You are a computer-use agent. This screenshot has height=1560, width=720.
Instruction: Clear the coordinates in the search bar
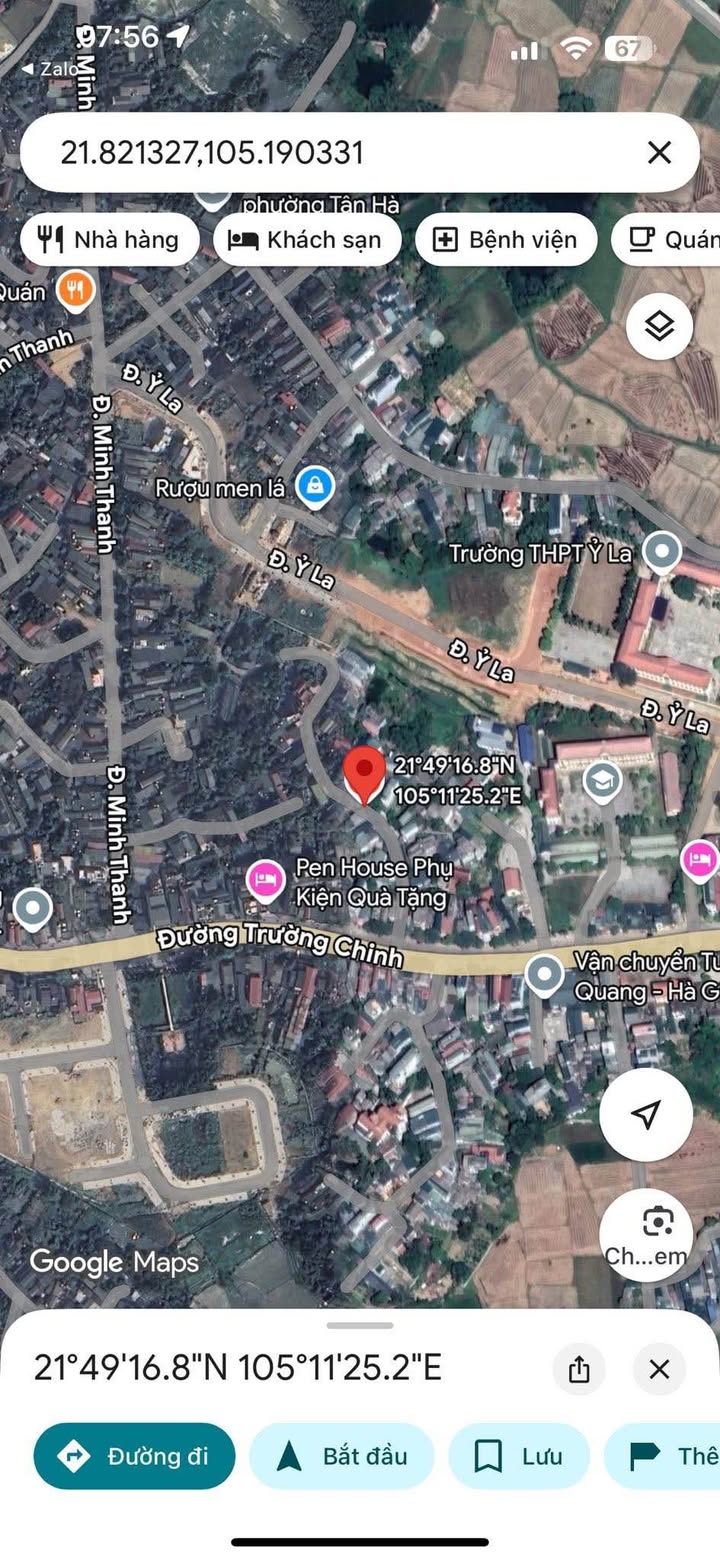click(x=659, y=153)
